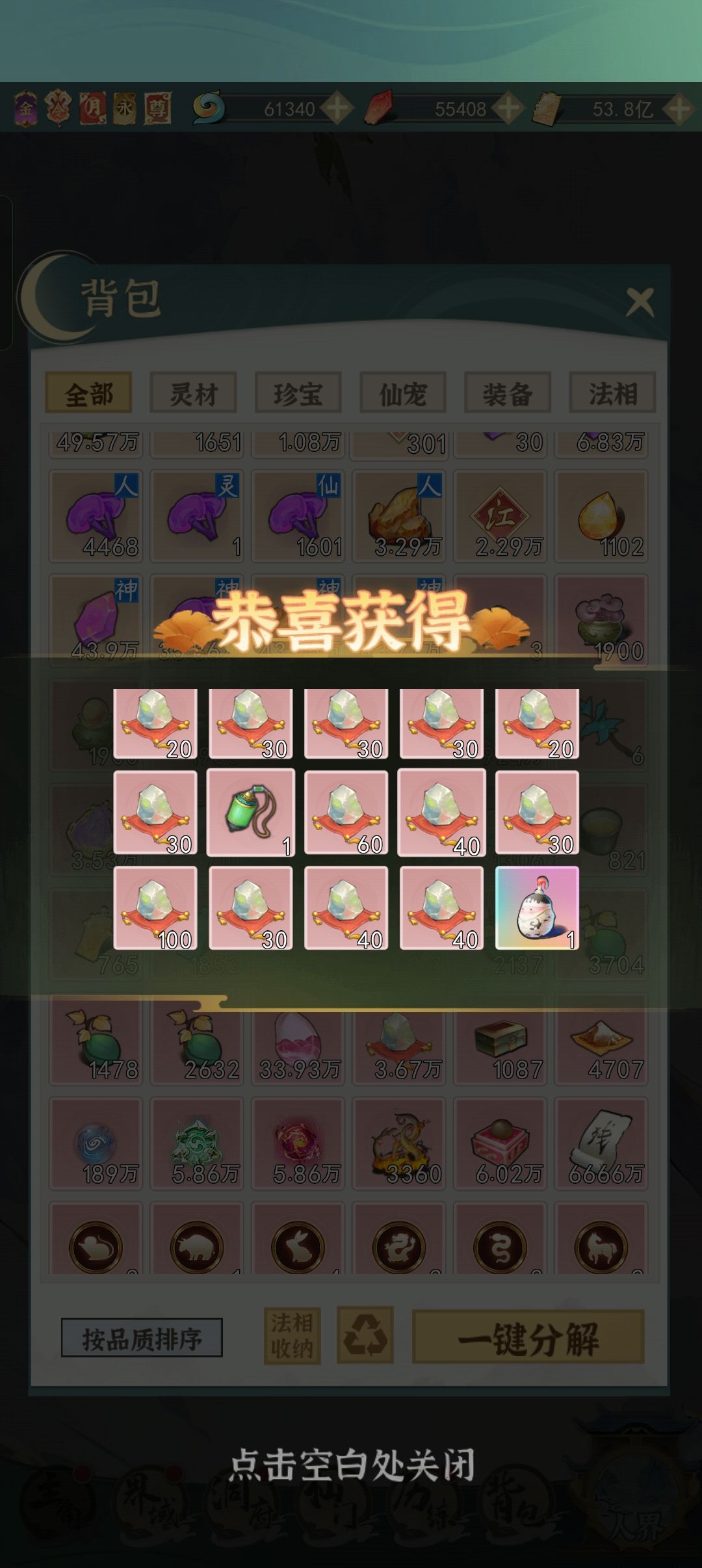Tap the crystal reward showing 100

[x=155, y=908]
